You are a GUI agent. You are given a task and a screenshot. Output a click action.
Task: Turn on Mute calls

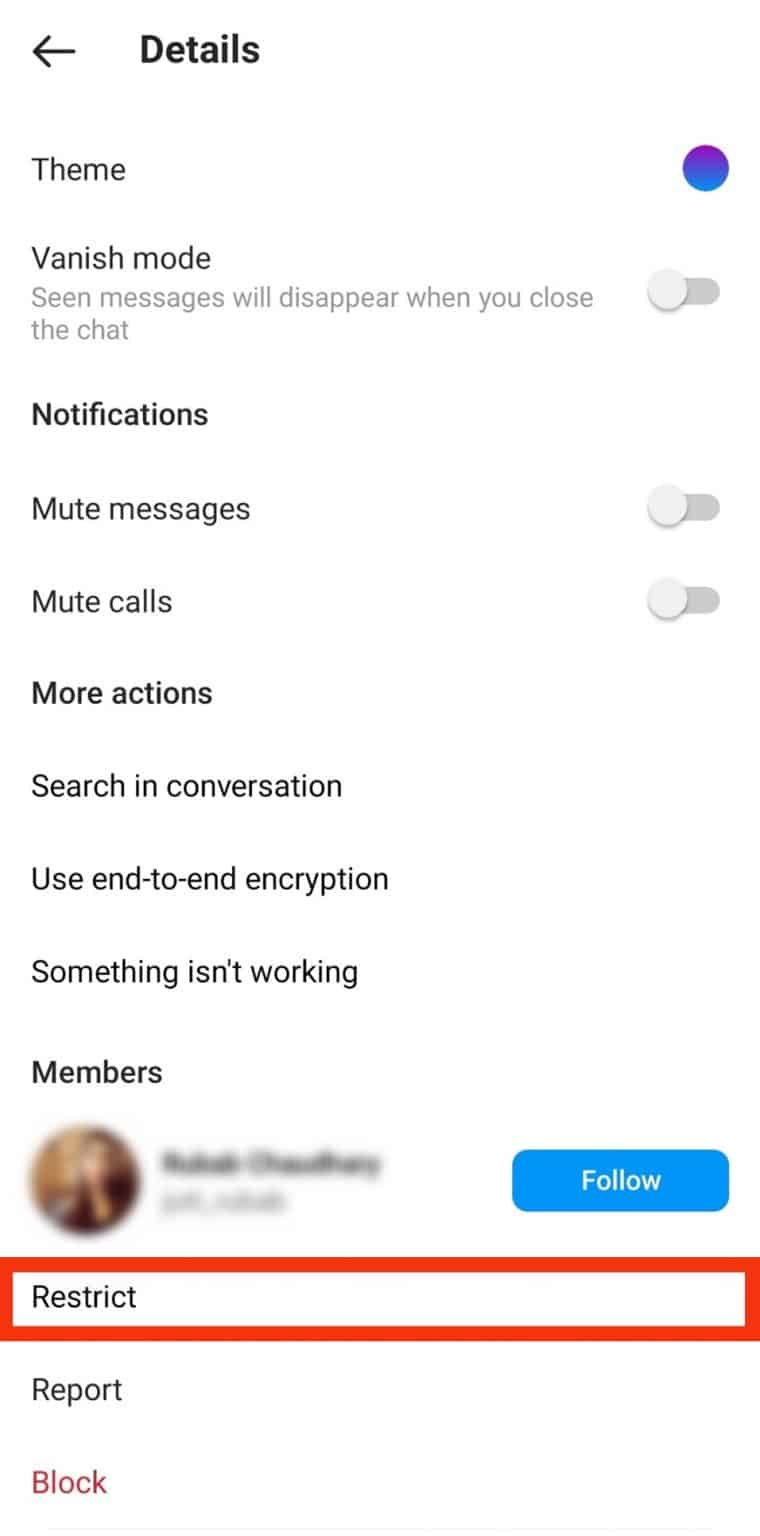(x=683, y=600)
